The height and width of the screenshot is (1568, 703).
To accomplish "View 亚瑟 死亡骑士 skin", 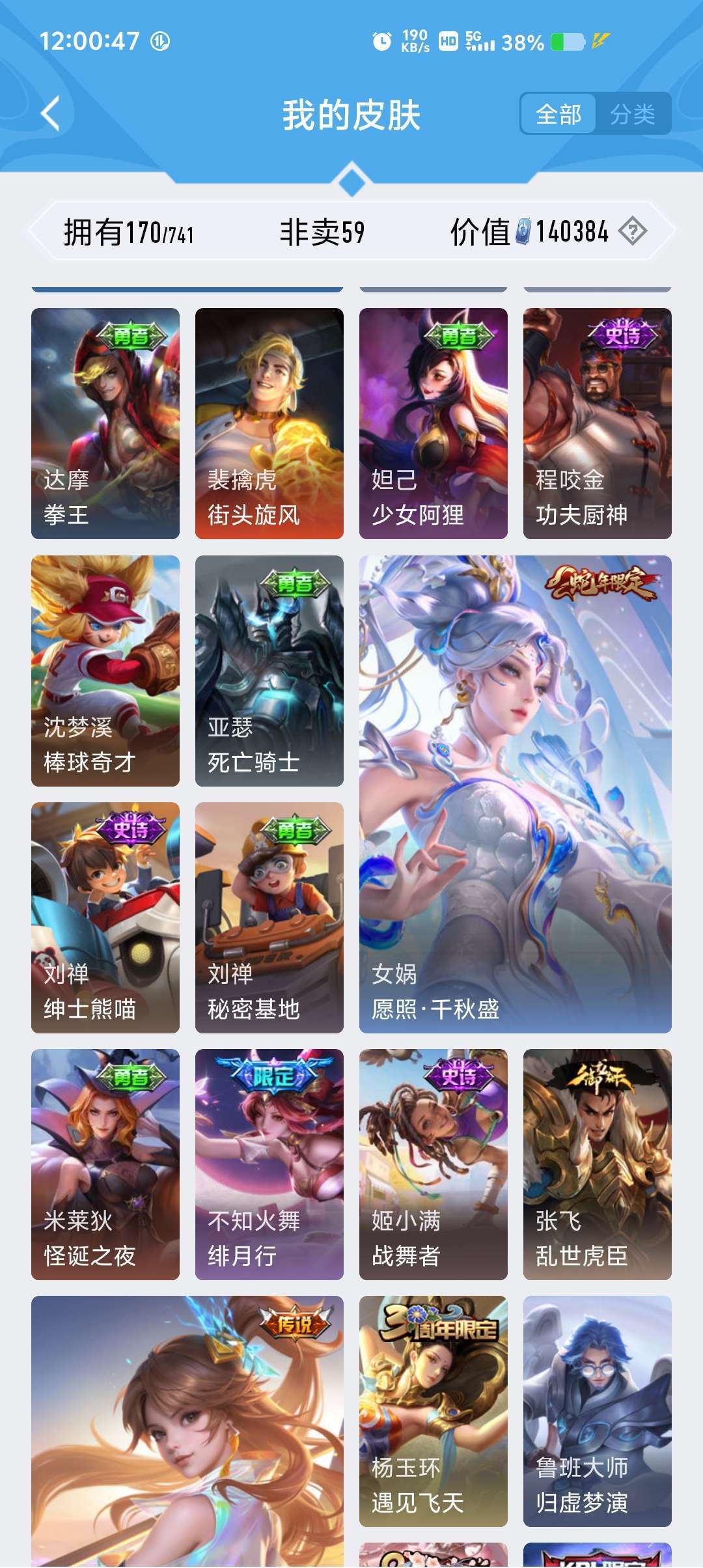I will click(x=269, y=671).
